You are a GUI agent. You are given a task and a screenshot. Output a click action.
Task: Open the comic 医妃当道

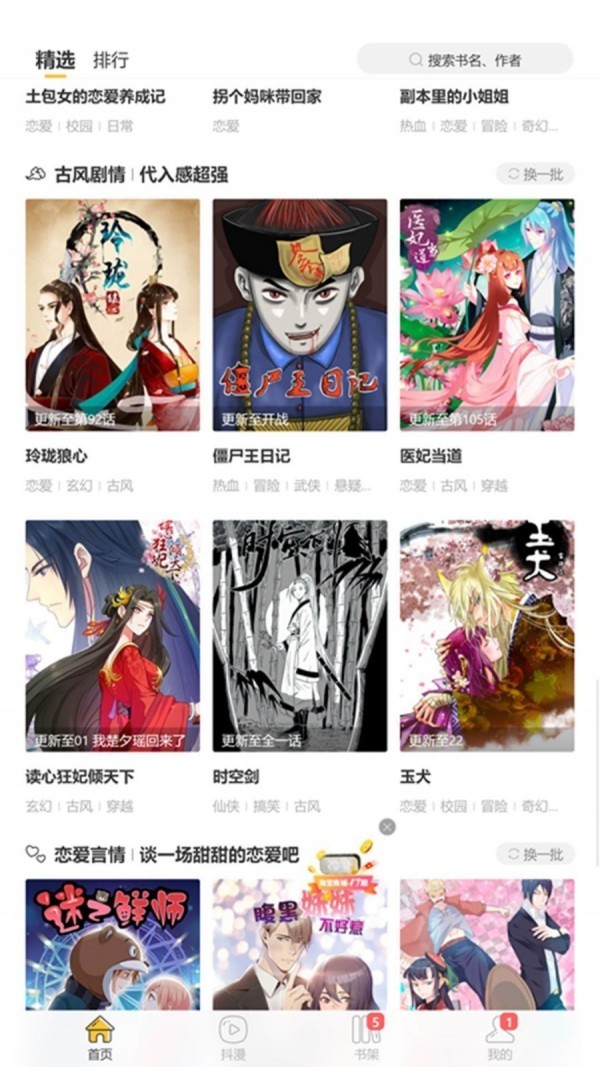tap(487, 315)
